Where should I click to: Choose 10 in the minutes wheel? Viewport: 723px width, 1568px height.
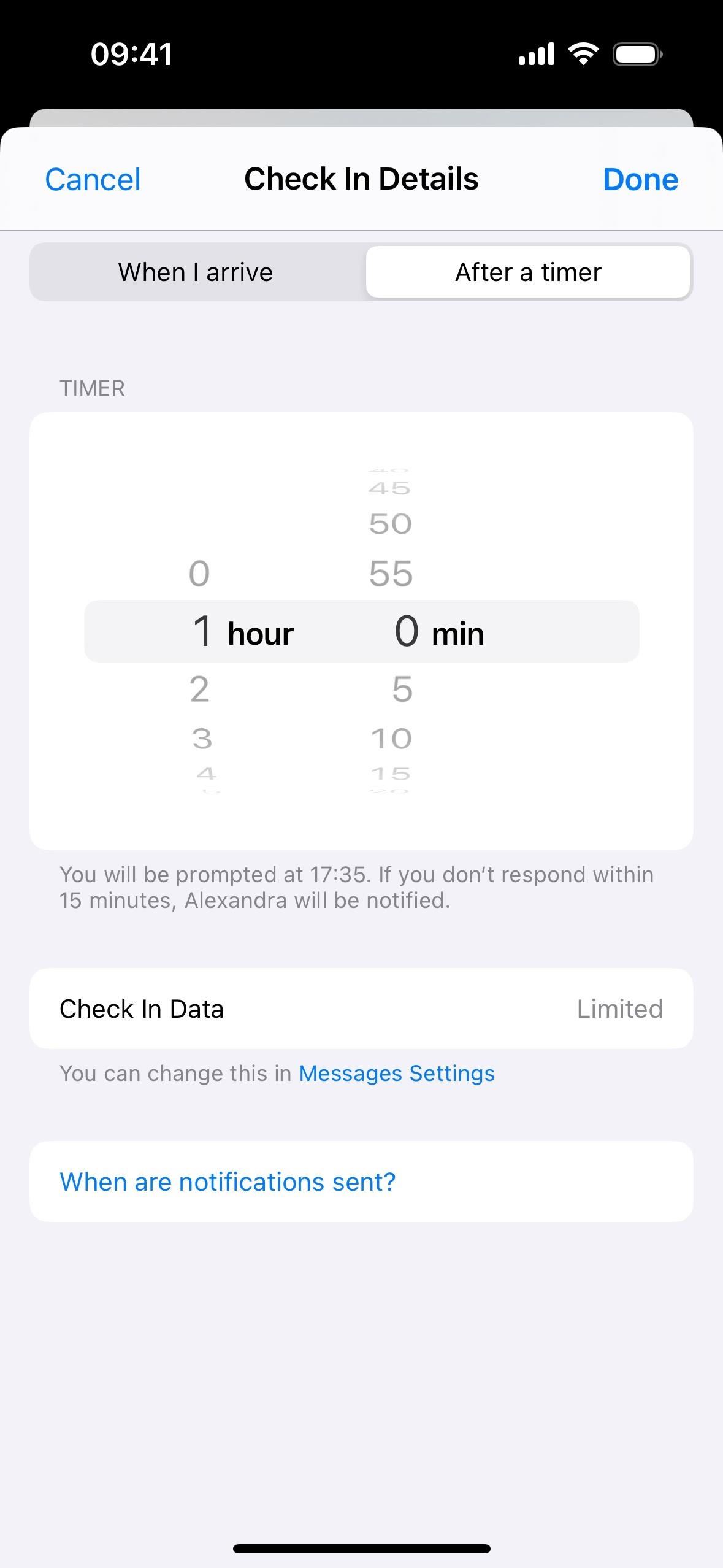[391, 738]
